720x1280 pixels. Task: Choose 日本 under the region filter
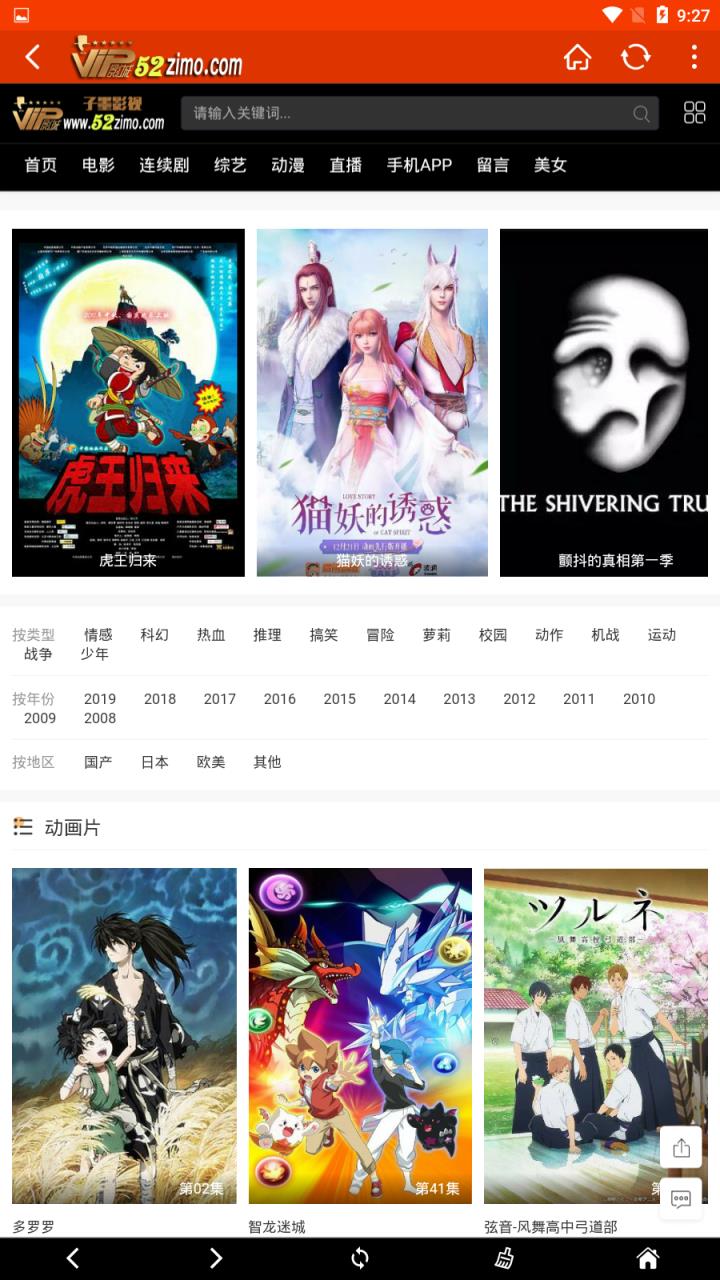tap(155, 761)
